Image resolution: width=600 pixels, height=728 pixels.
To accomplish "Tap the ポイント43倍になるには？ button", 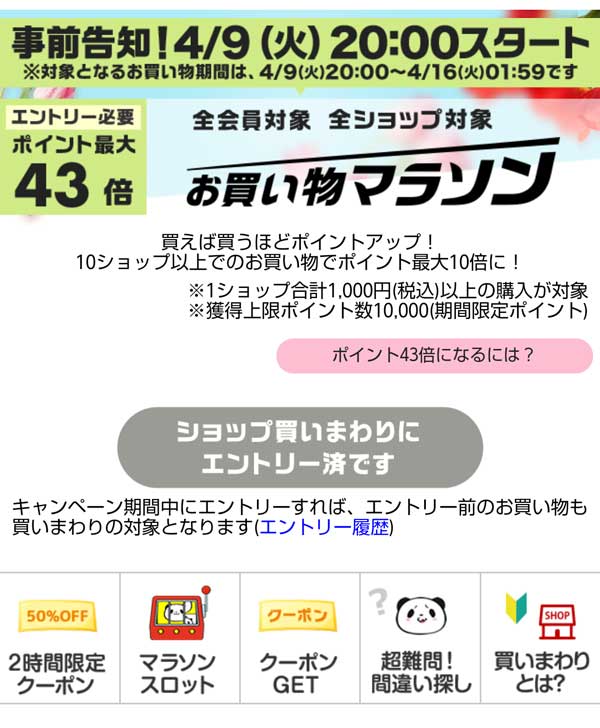I will pyautogui.click(x=434, y=356).
